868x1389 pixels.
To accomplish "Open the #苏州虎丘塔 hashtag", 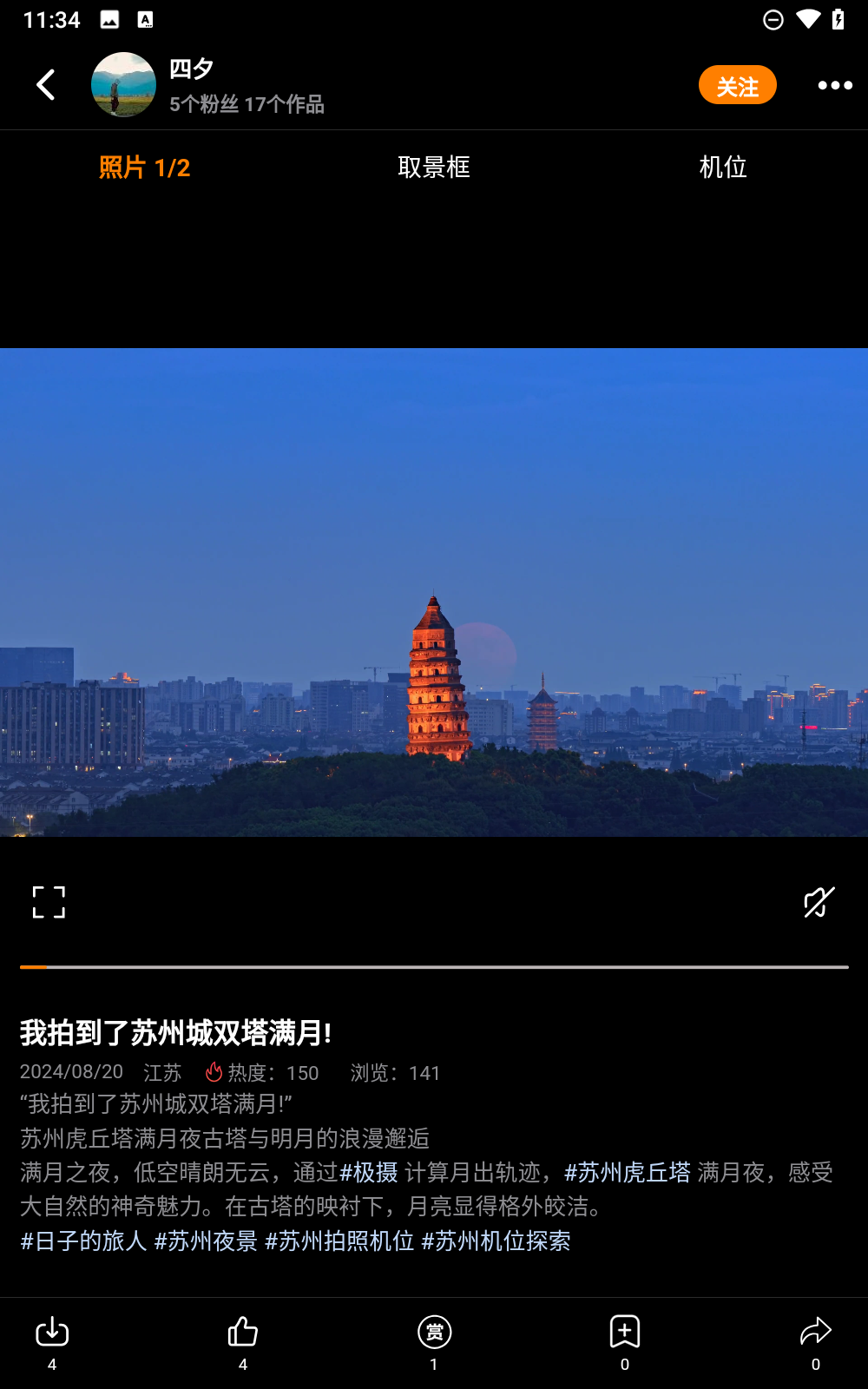I will (628, 1172).
